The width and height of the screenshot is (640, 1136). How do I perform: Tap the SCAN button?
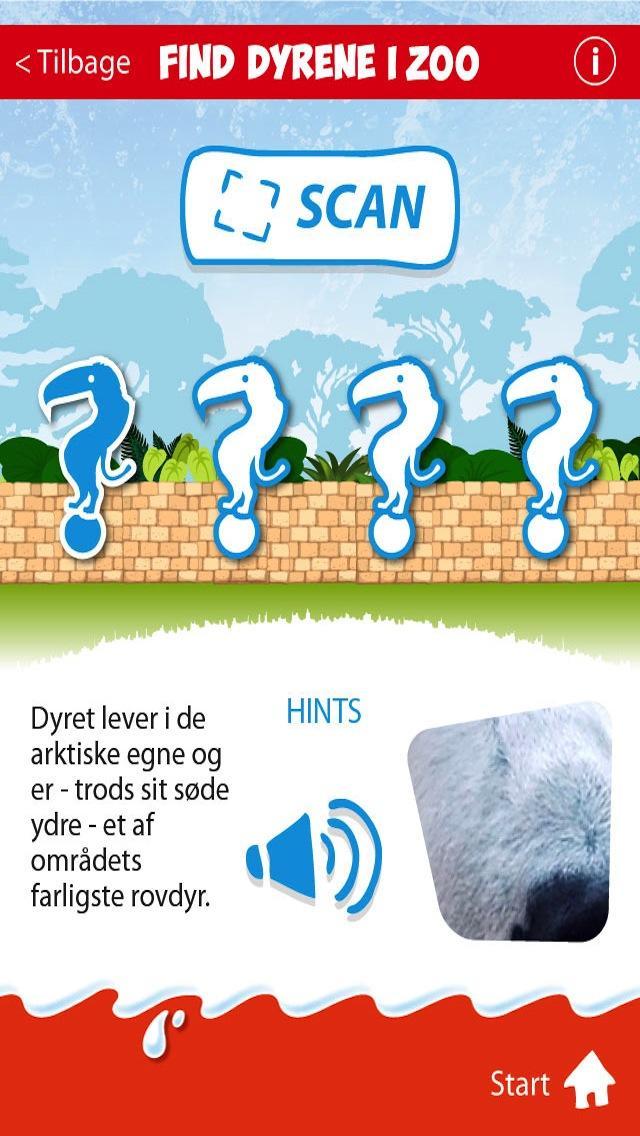pos(319,207)
